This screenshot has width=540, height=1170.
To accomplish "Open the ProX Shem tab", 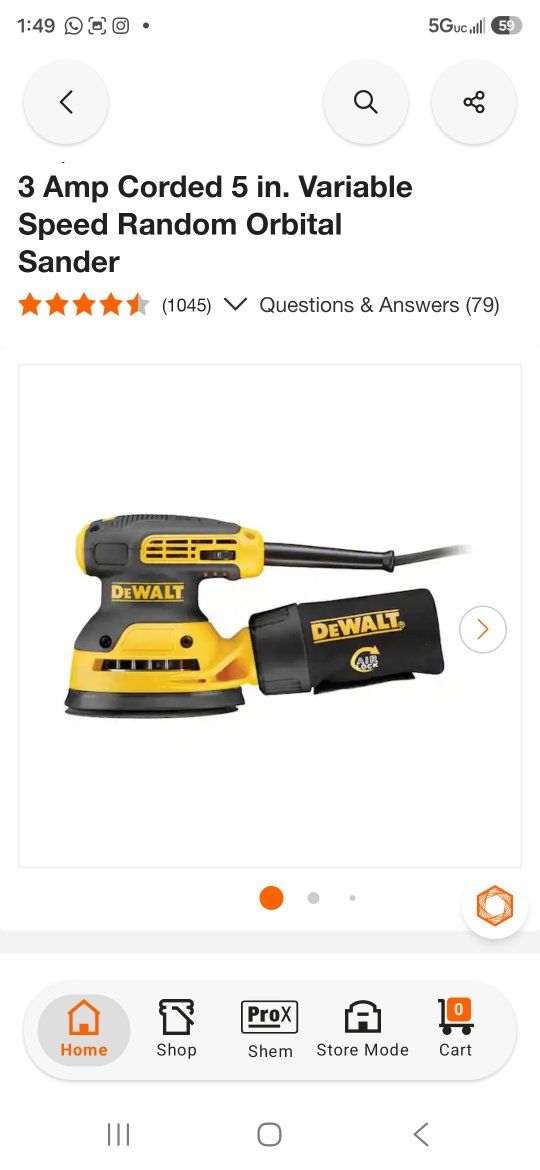I will pos(270,1030).
